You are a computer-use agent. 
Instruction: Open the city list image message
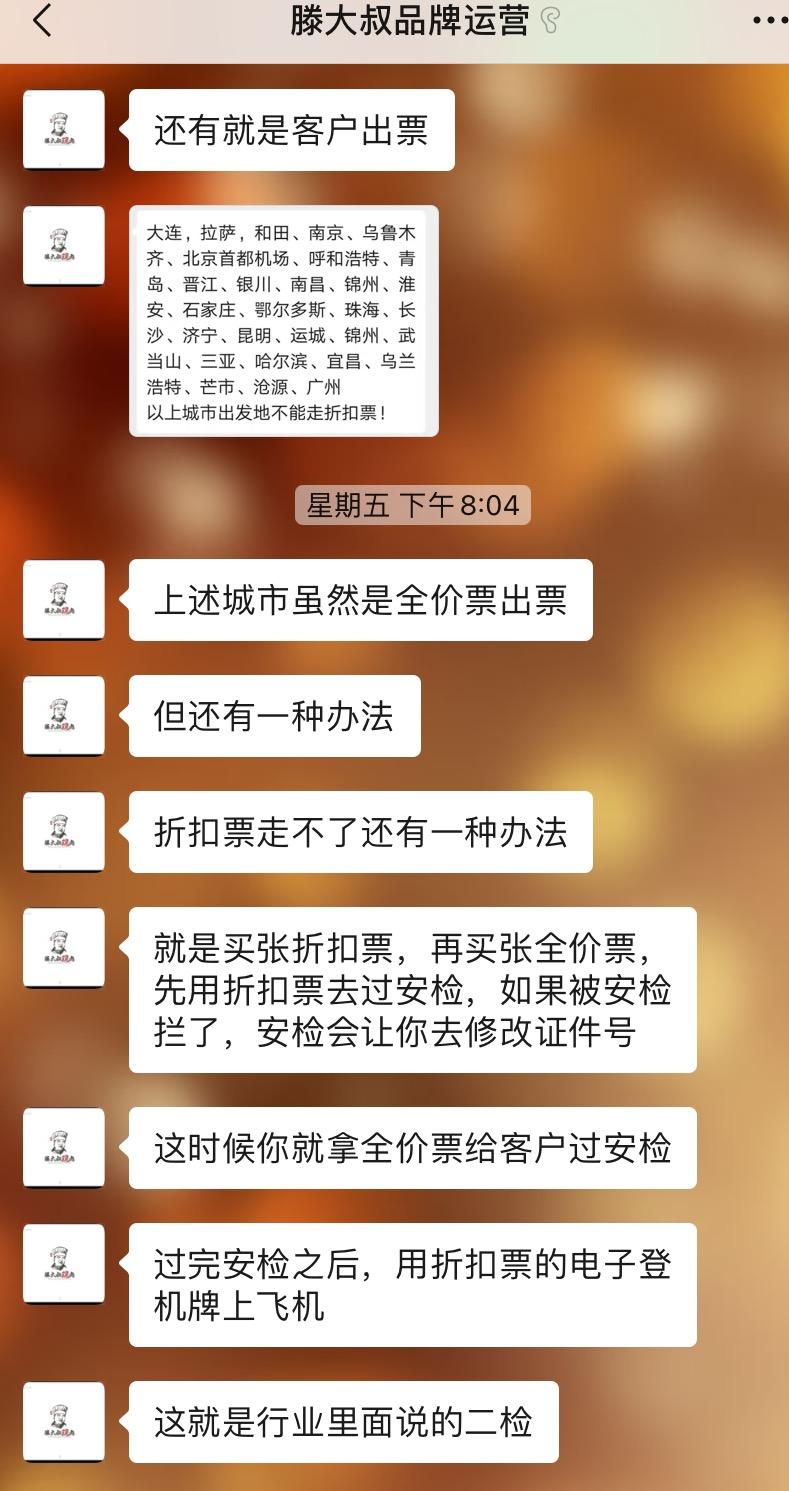(283, 322)
